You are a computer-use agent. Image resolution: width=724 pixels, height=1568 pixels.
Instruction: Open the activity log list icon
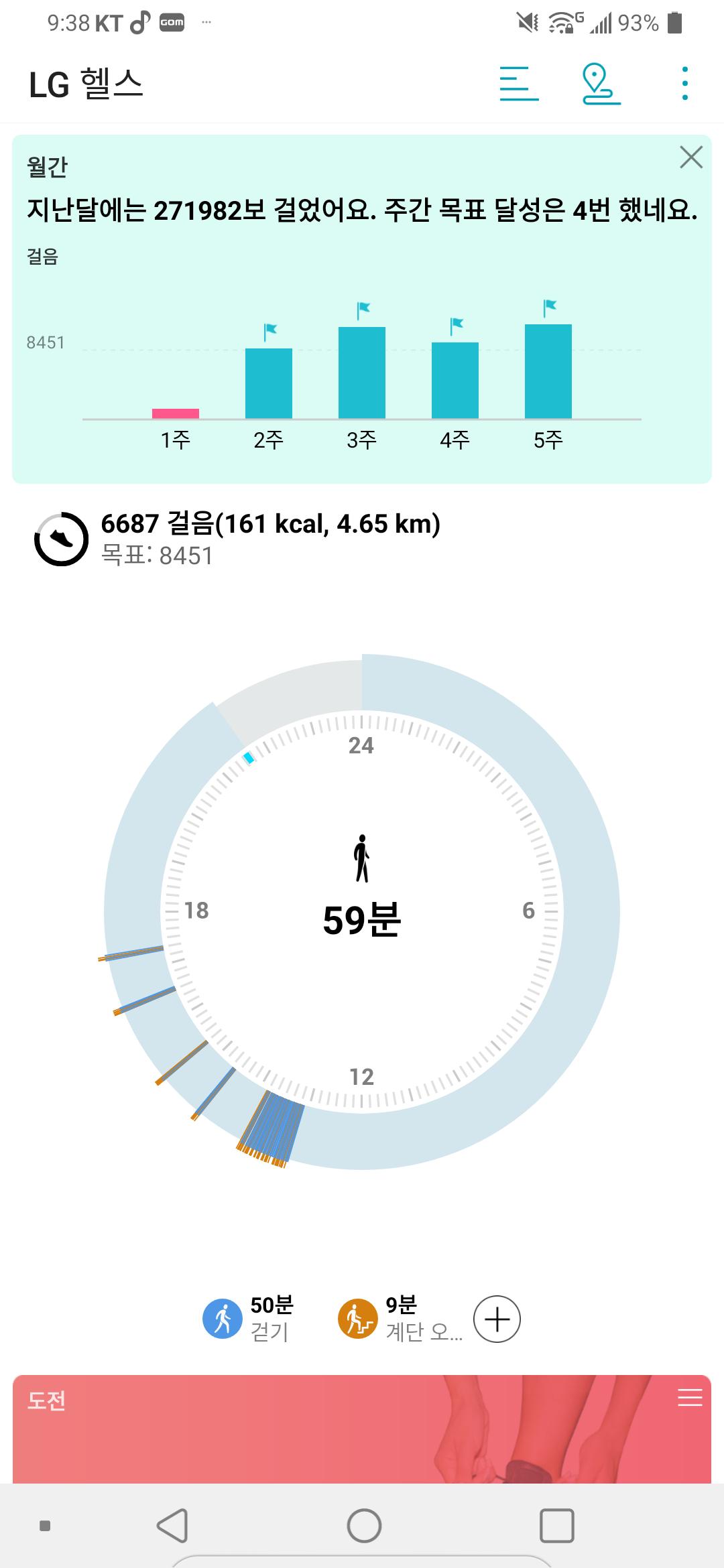tap(519, 84)
